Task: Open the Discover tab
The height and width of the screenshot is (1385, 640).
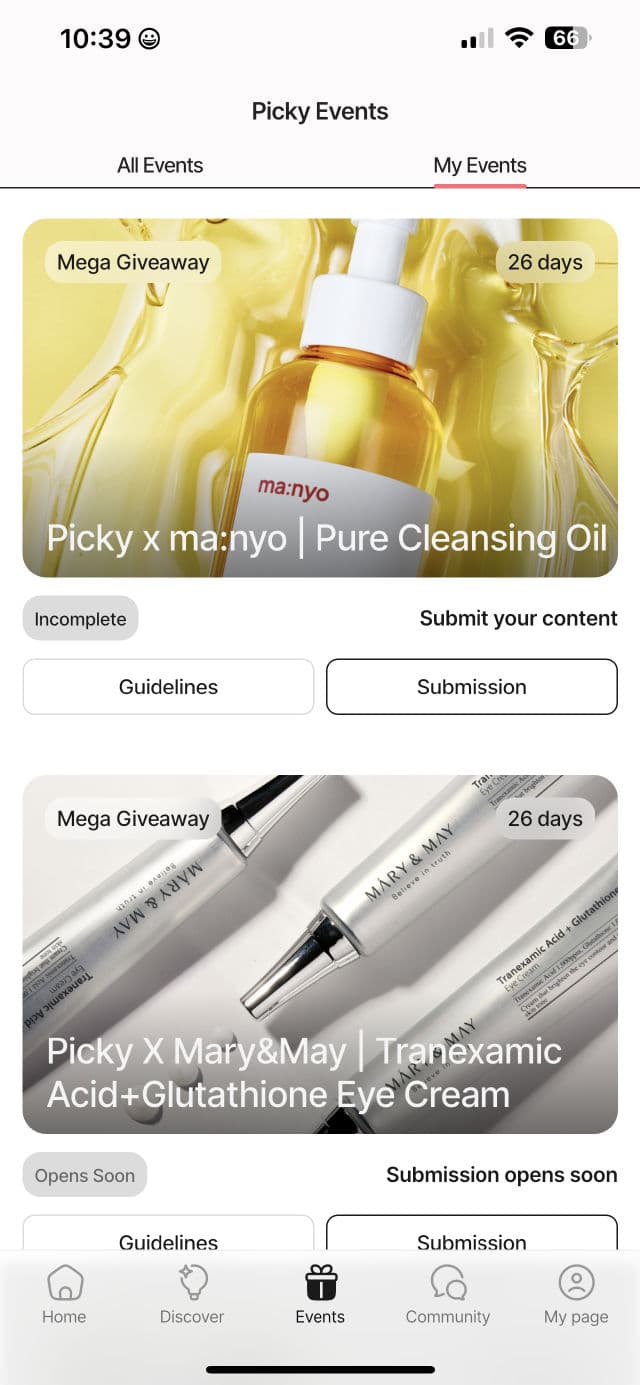Action: [x=192, y=1296]
